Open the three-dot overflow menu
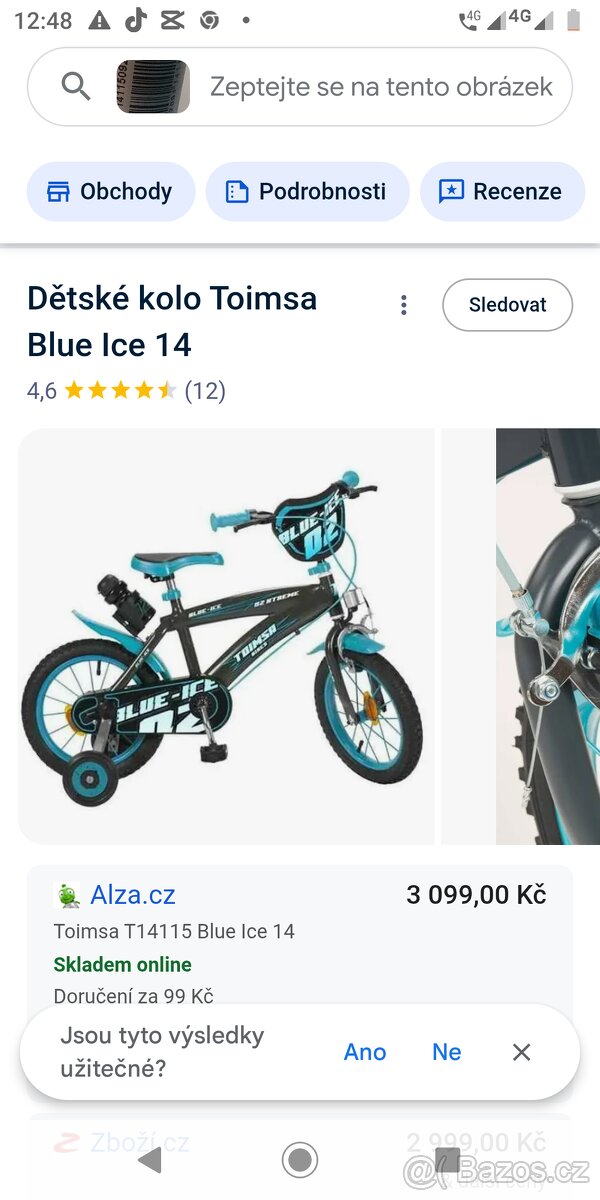Screen dimensions: 600x1200 tap(404, 305)
